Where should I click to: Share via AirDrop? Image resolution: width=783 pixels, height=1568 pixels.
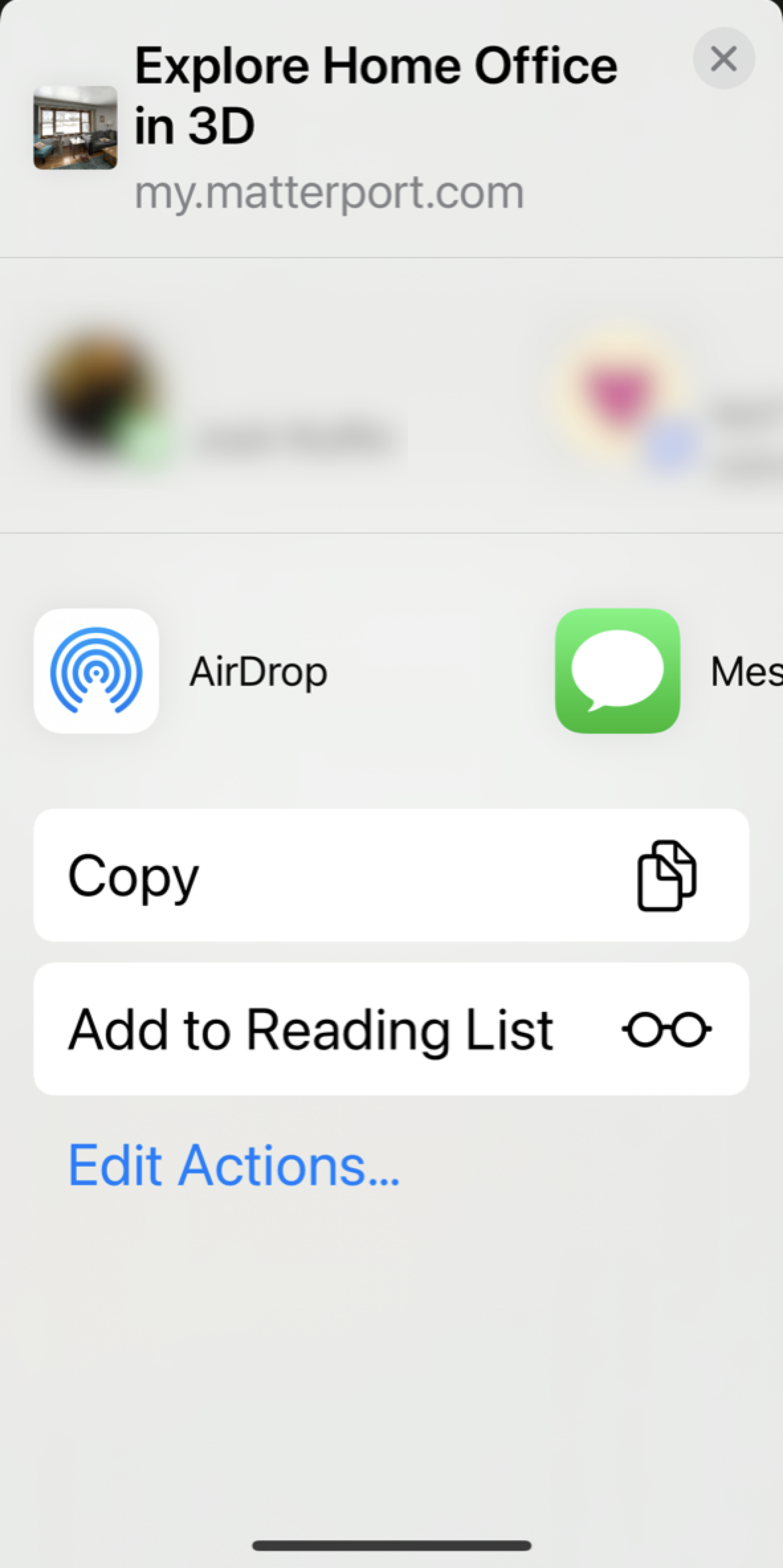tap(96, 671)
